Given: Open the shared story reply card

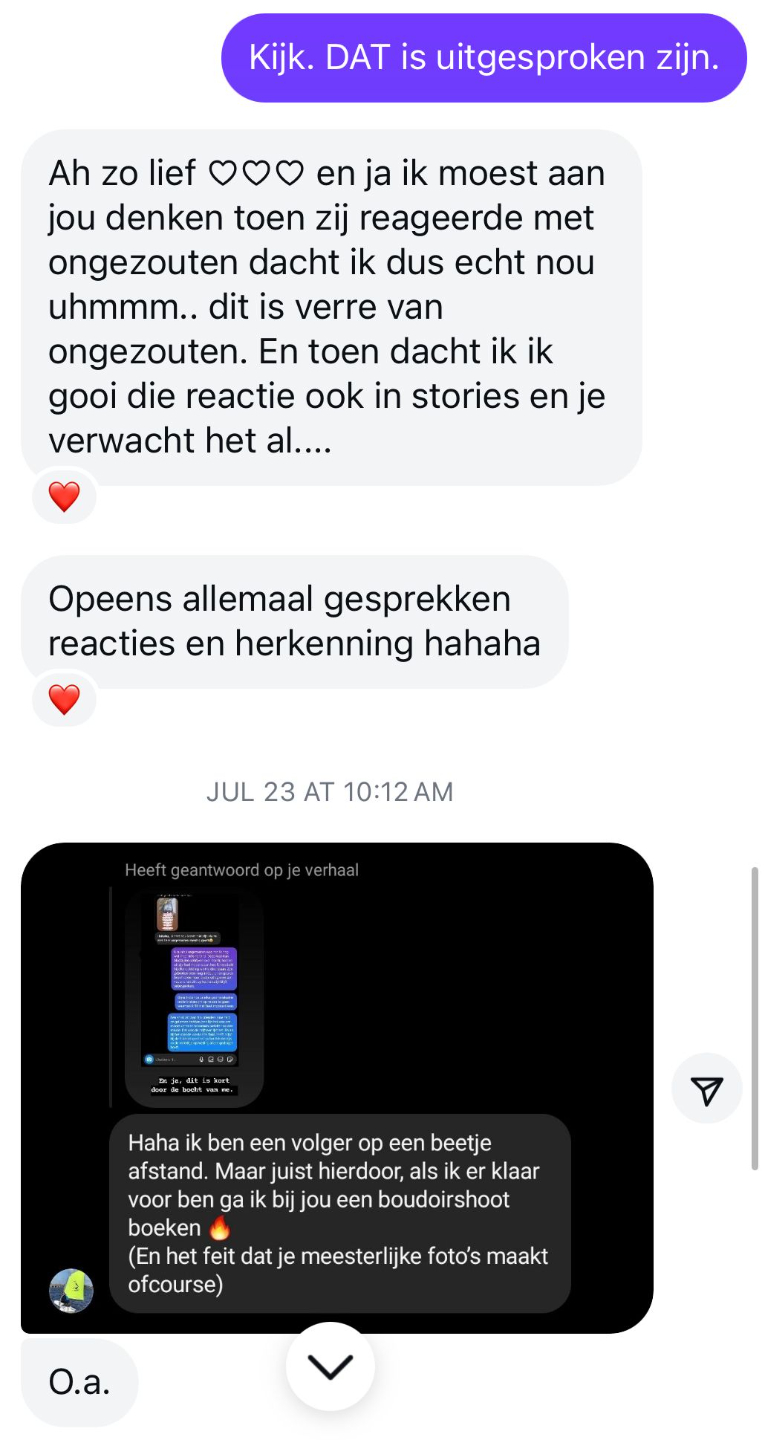Looking at the screenshot, I should tap(337, 1088).
